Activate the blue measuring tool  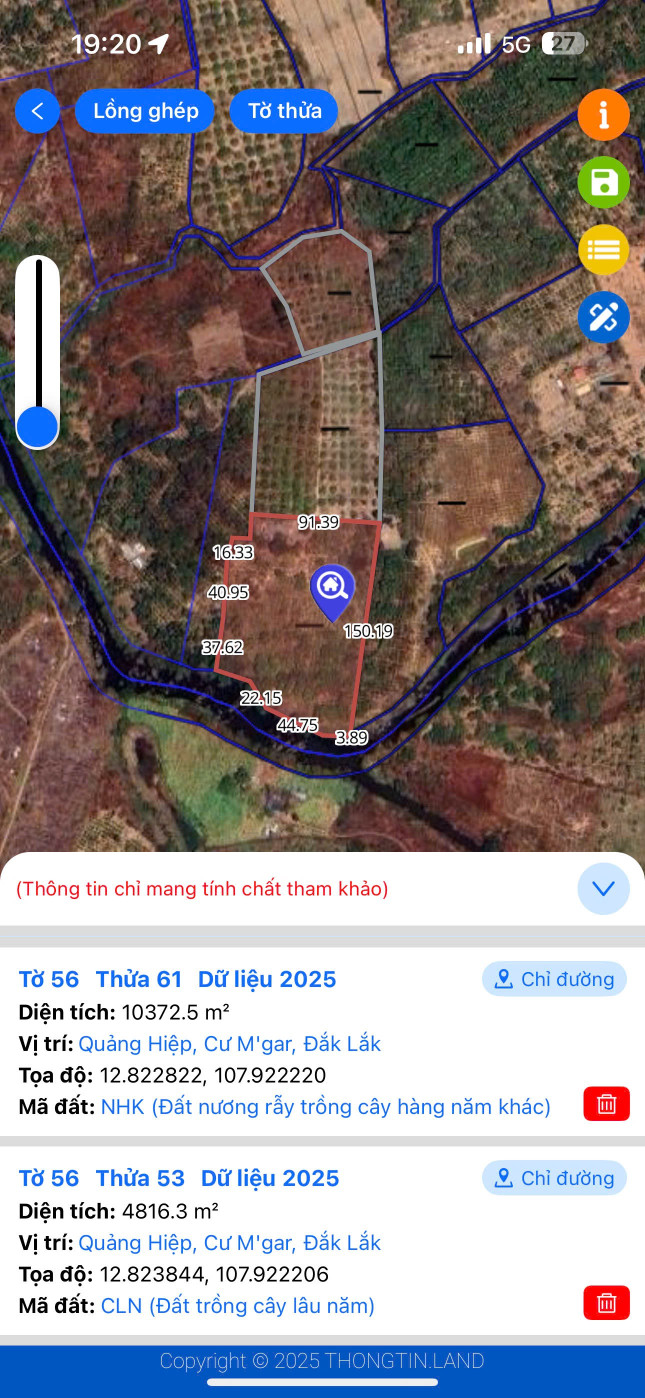[x=603, y=318]
